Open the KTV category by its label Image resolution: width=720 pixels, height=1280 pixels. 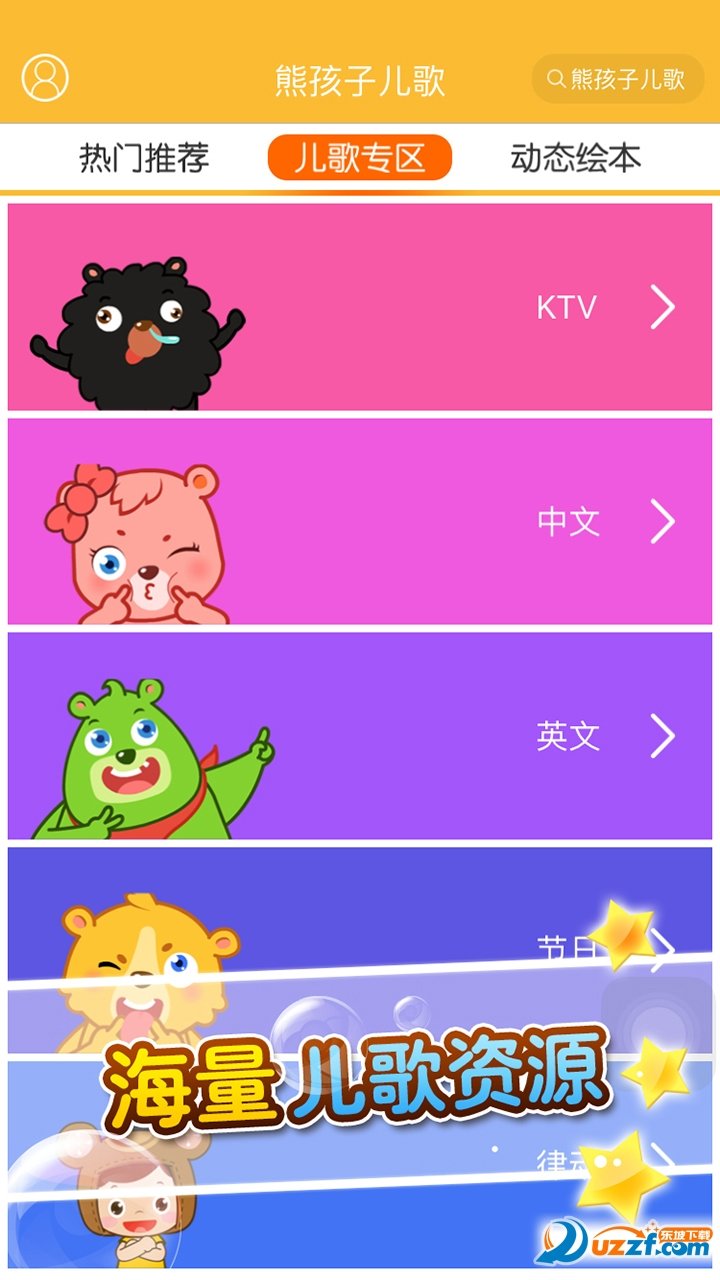point(567,308)
